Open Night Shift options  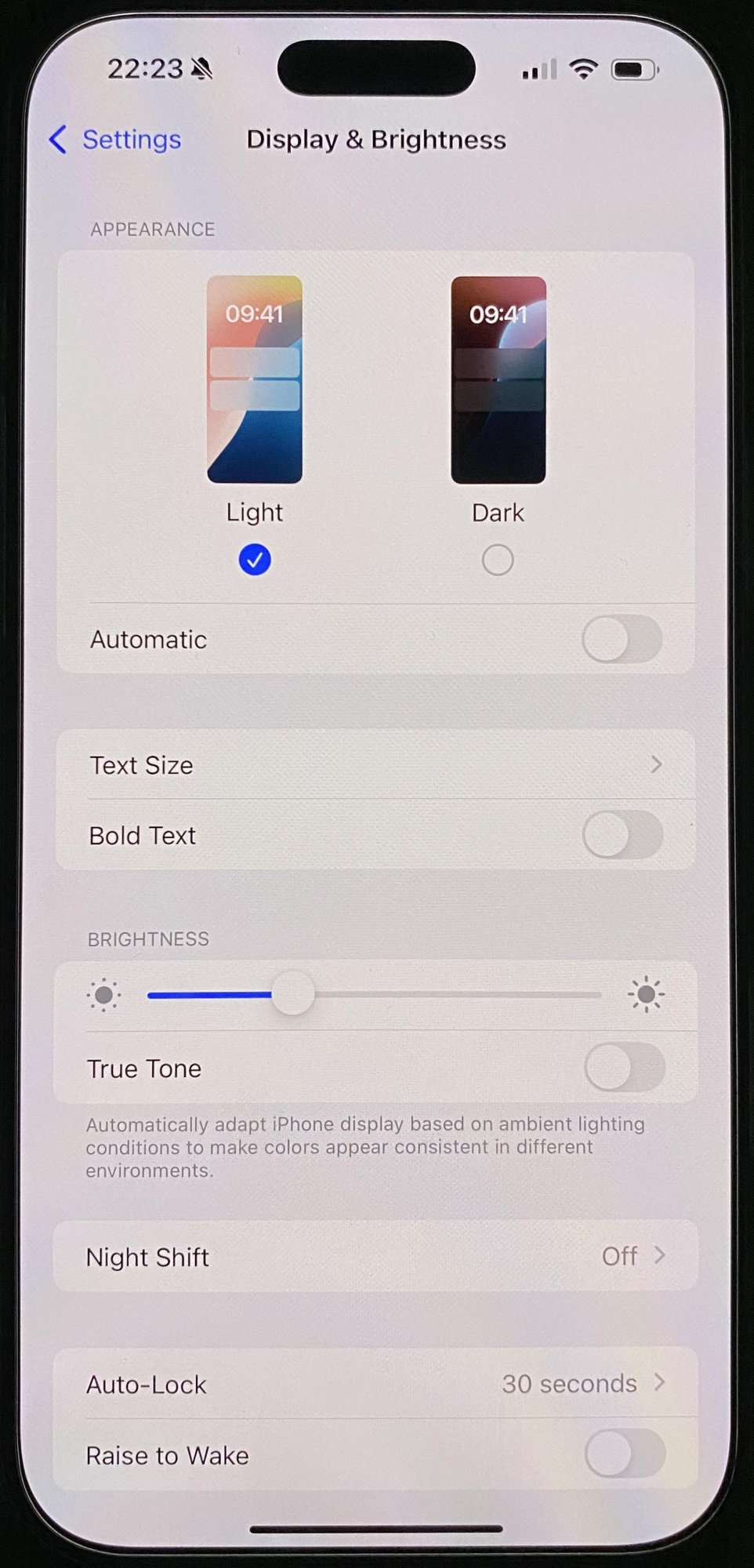[x=375, y=1256]
